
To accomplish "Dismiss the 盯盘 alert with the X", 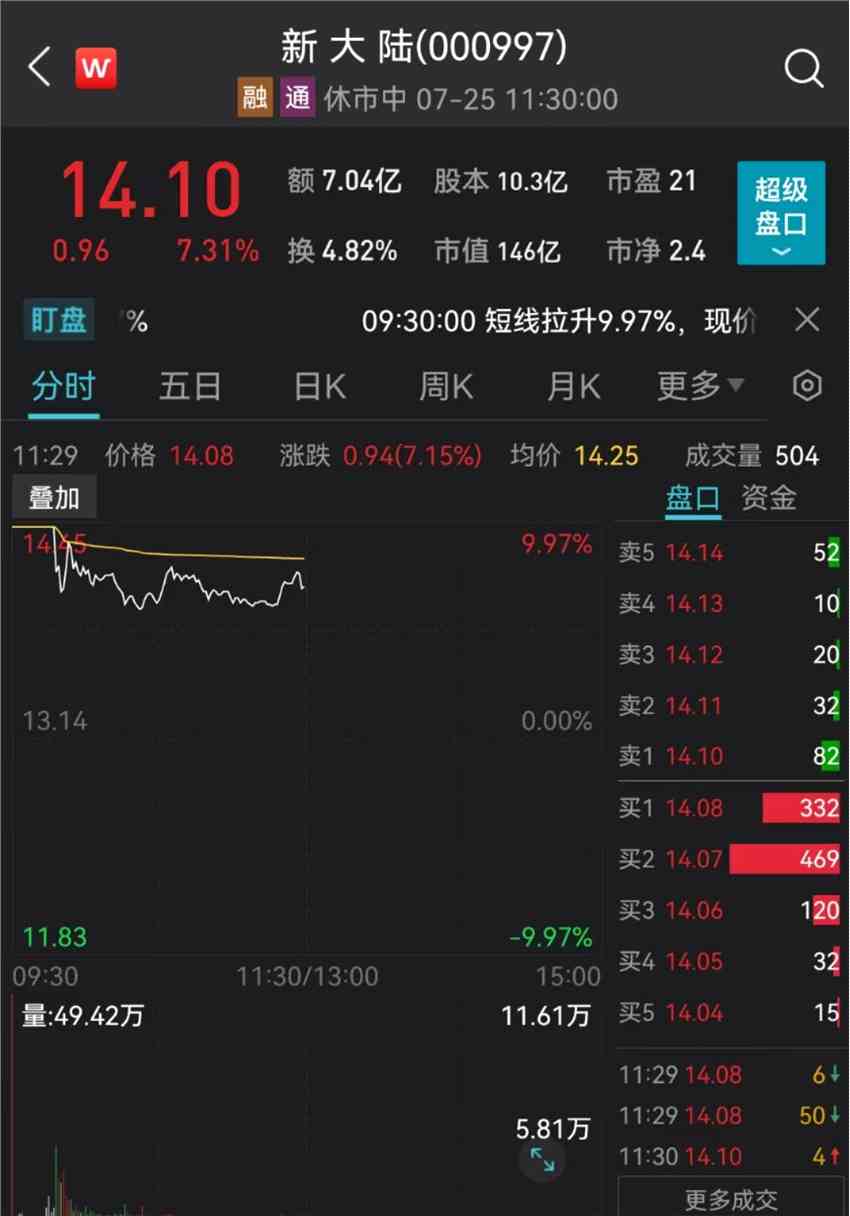I will coord(808,320).
